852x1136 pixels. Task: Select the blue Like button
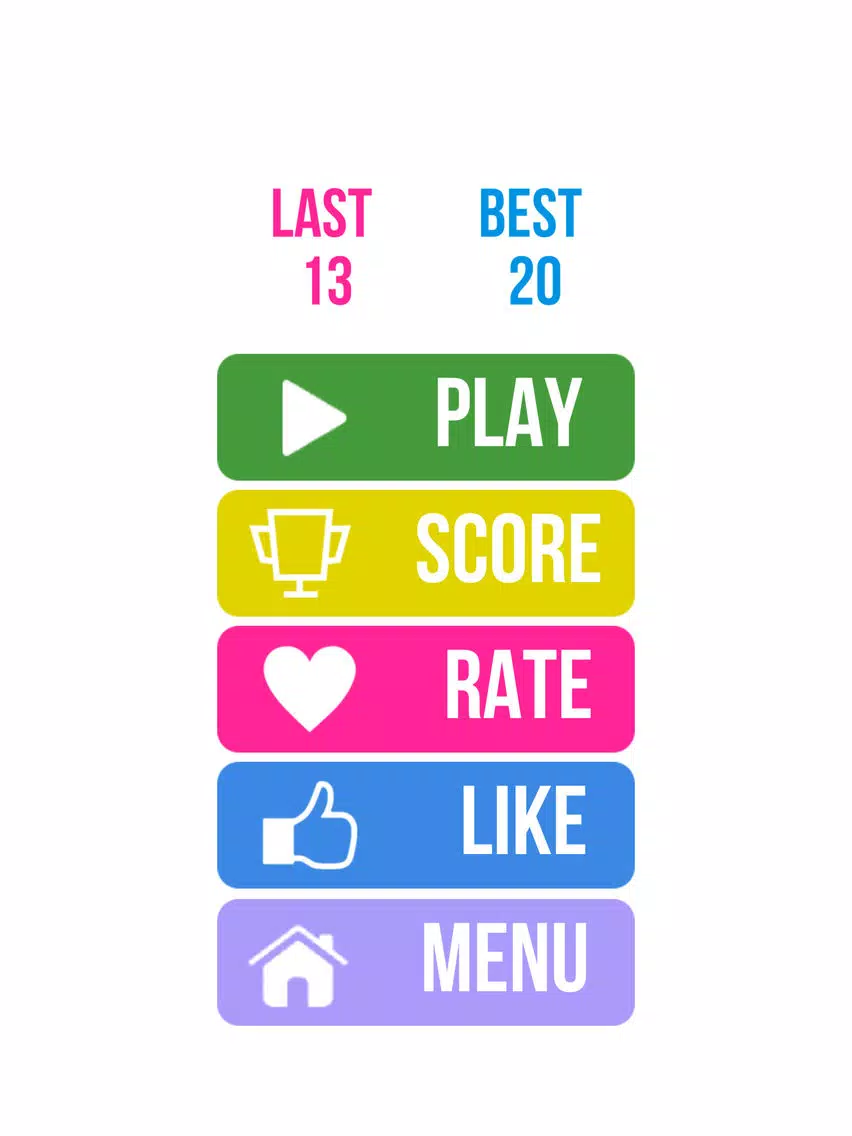[x=426, y=825]
